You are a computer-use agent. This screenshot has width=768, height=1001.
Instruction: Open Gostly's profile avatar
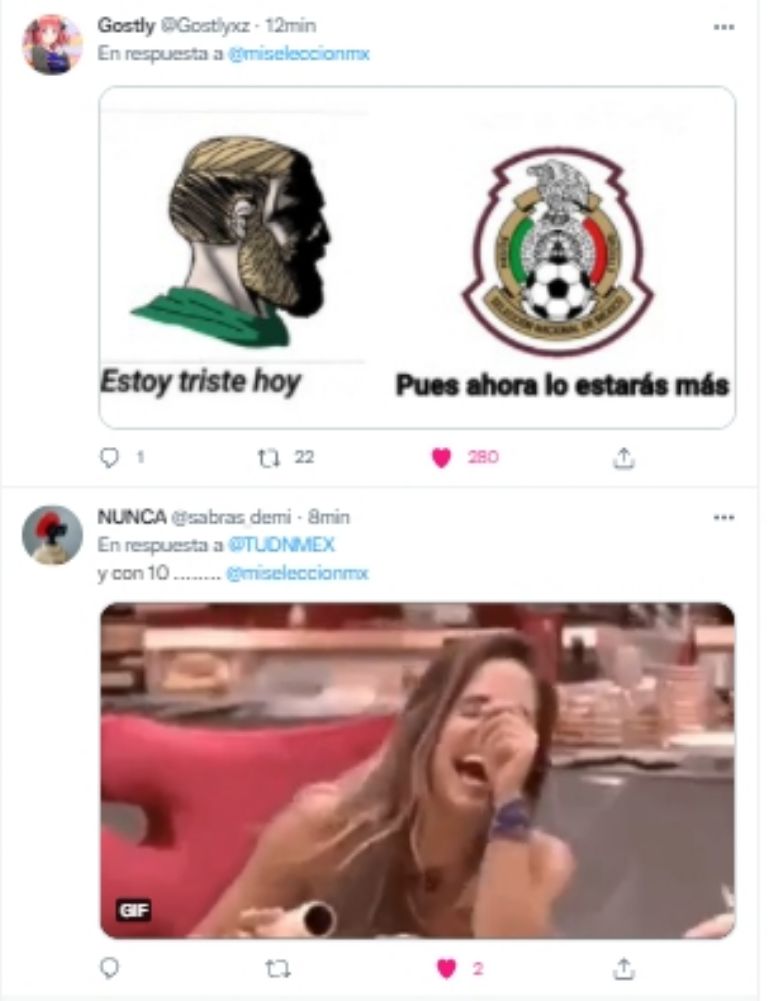[51, 44]
